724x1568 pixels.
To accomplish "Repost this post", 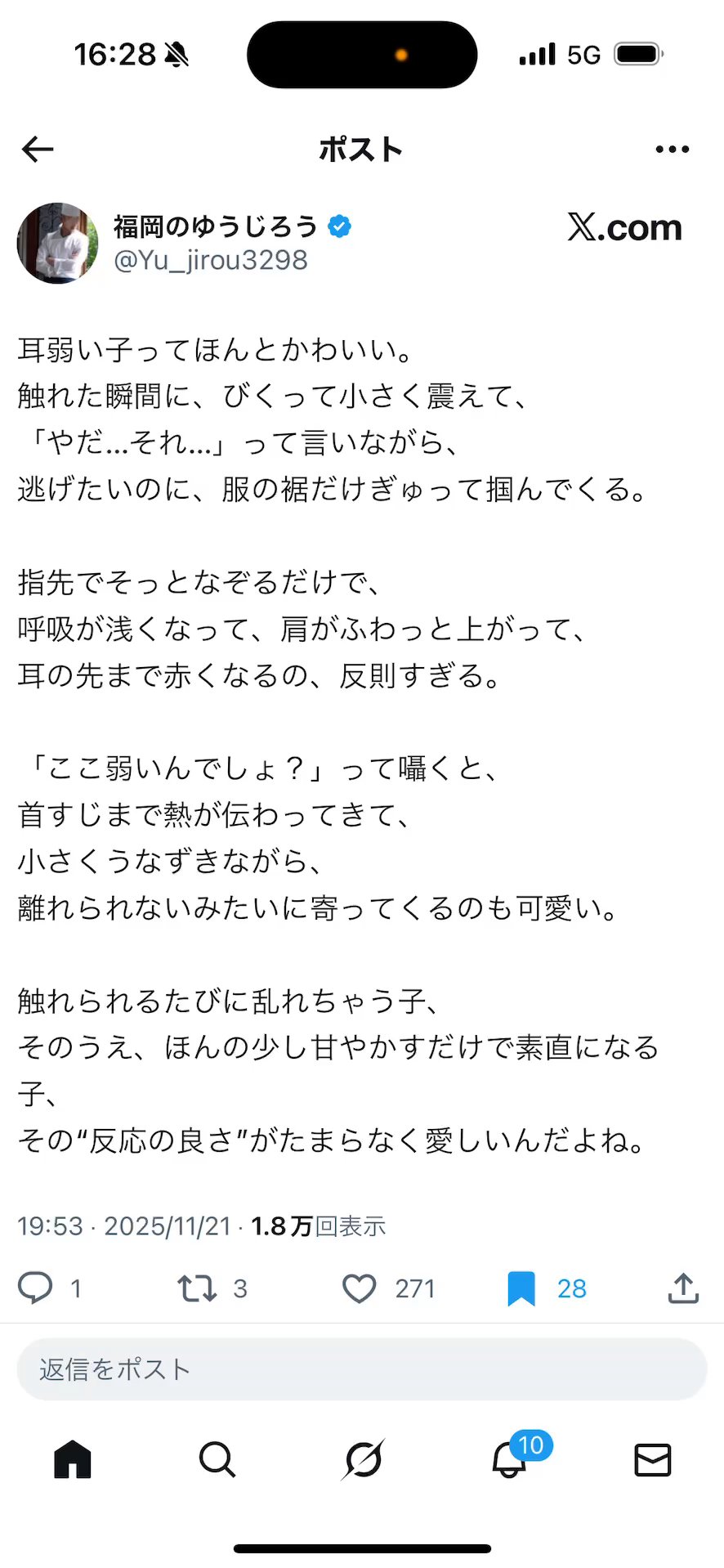I will click(197, 1288).
